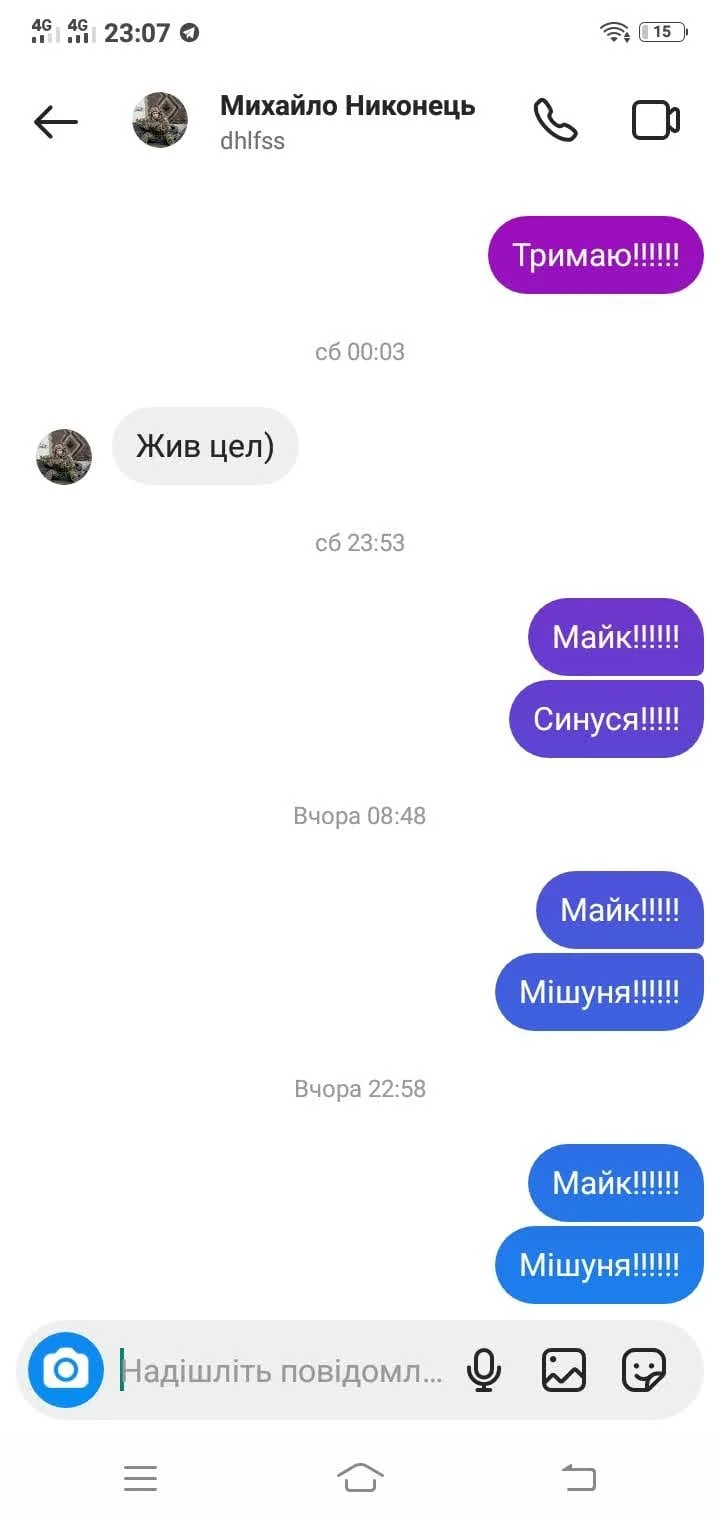The image size is (720, 1520).
Task: Start a voice call with Михайло Никонець
Action: pos(555,121)
